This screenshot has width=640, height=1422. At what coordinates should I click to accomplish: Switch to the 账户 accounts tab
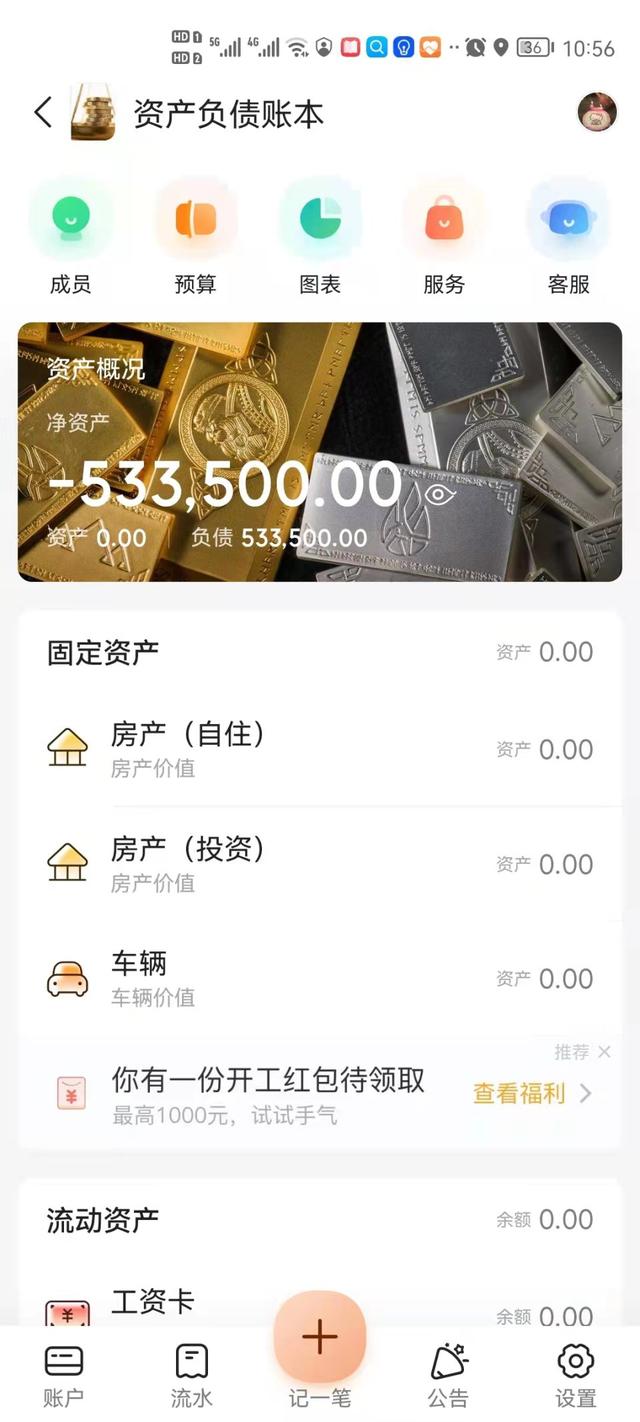click(x=64, y=1374)
